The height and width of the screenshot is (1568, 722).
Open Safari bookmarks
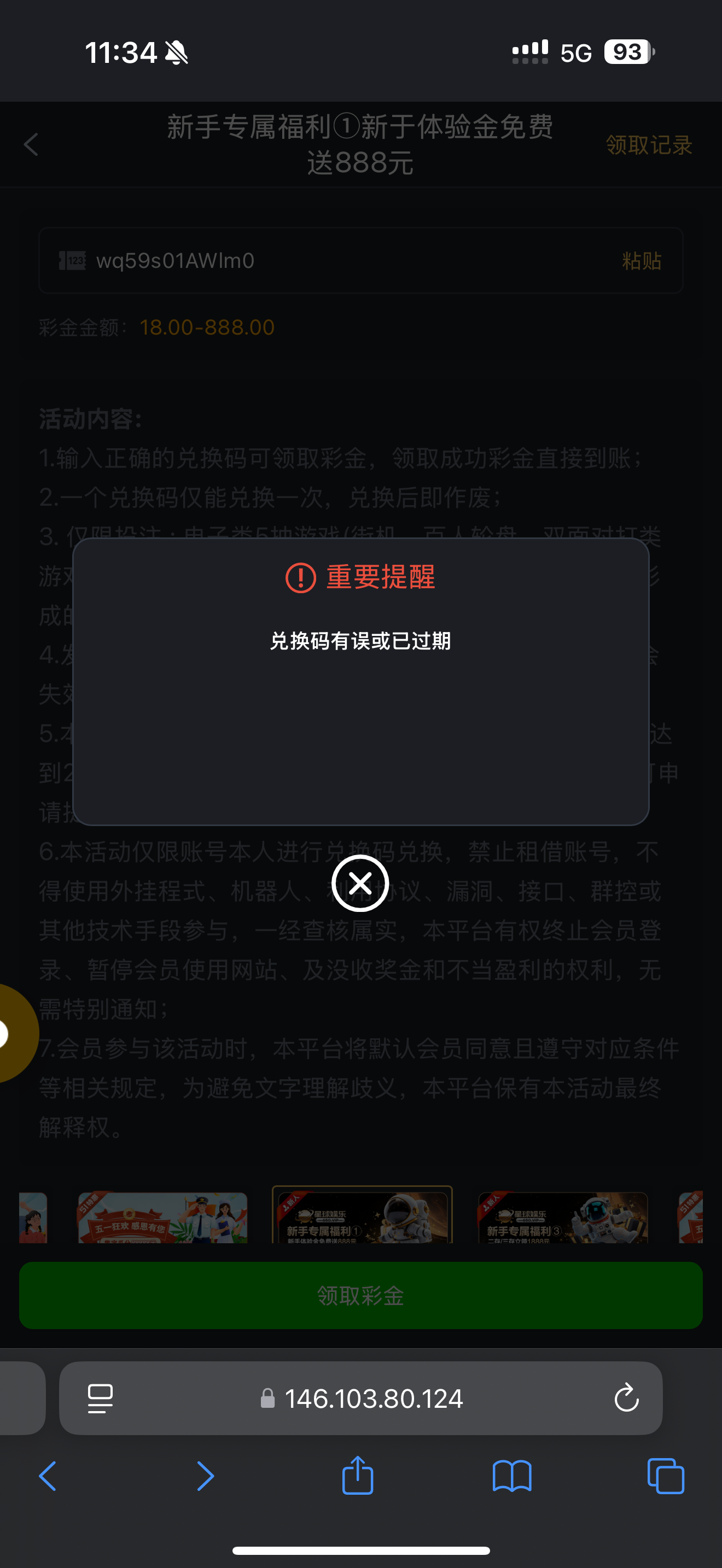click(x=511, y=1476)
